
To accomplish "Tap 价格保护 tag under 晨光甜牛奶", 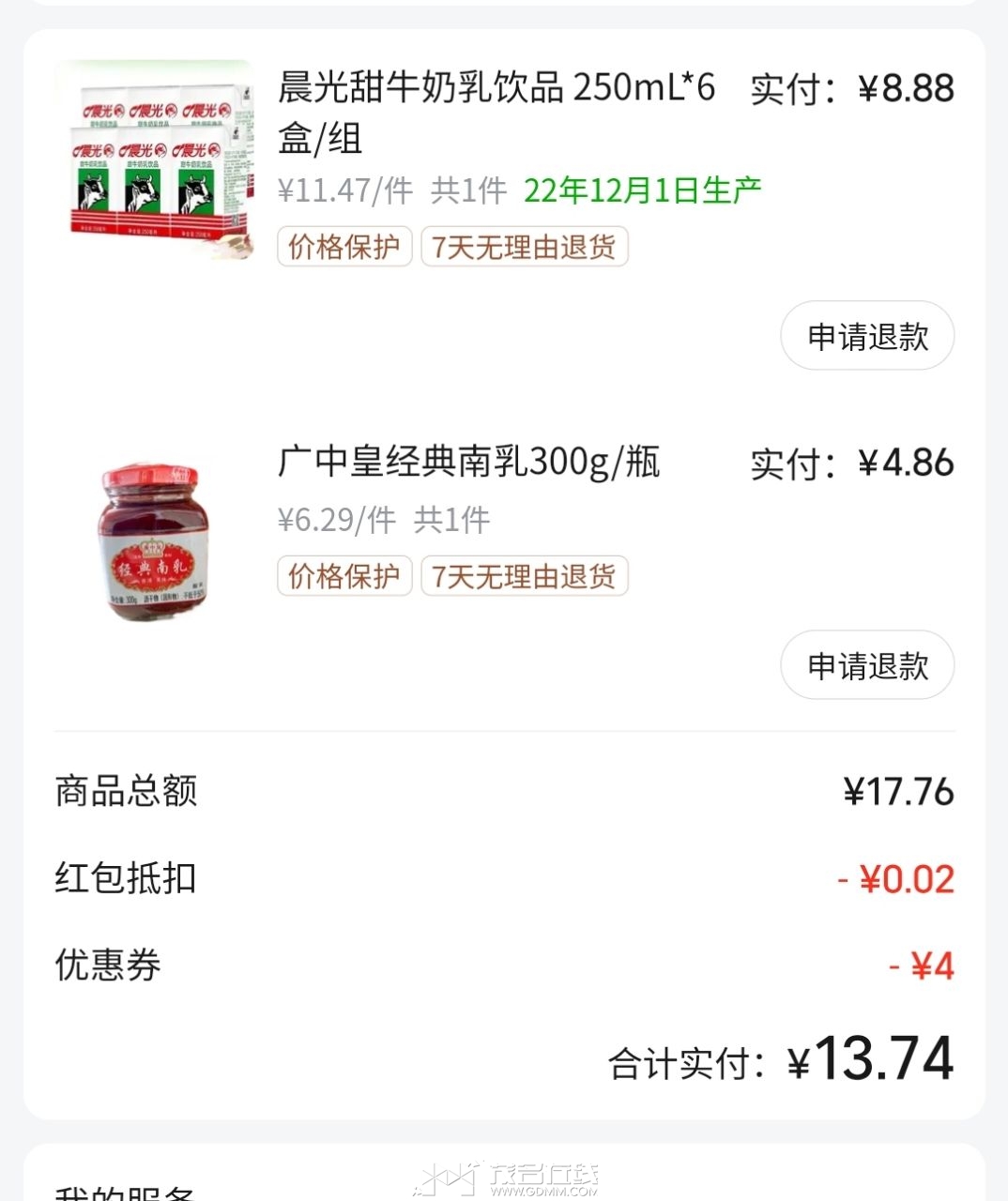I will pyautogui.click(x=344, y=247).
